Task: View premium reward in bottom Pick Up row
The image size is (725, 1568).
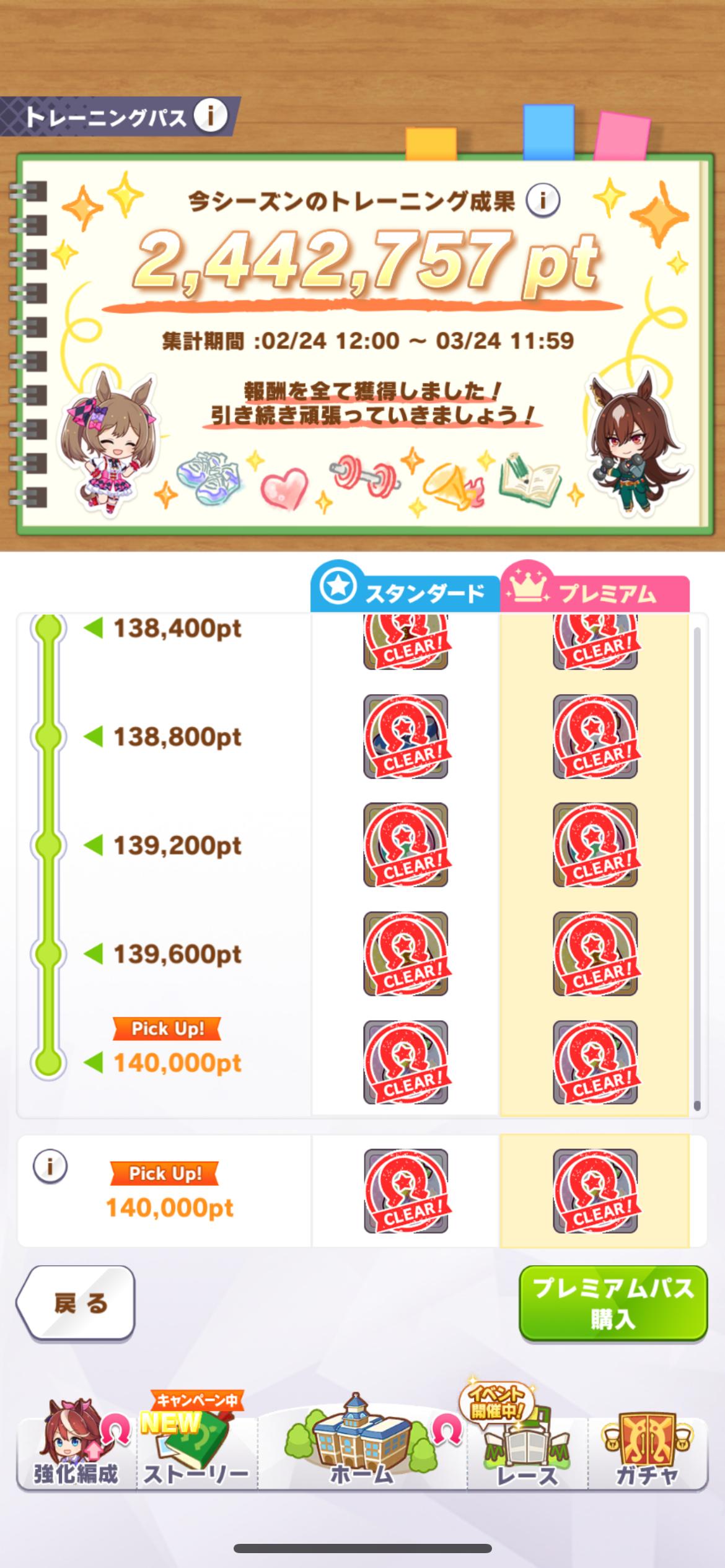Action: point(595,1191)
